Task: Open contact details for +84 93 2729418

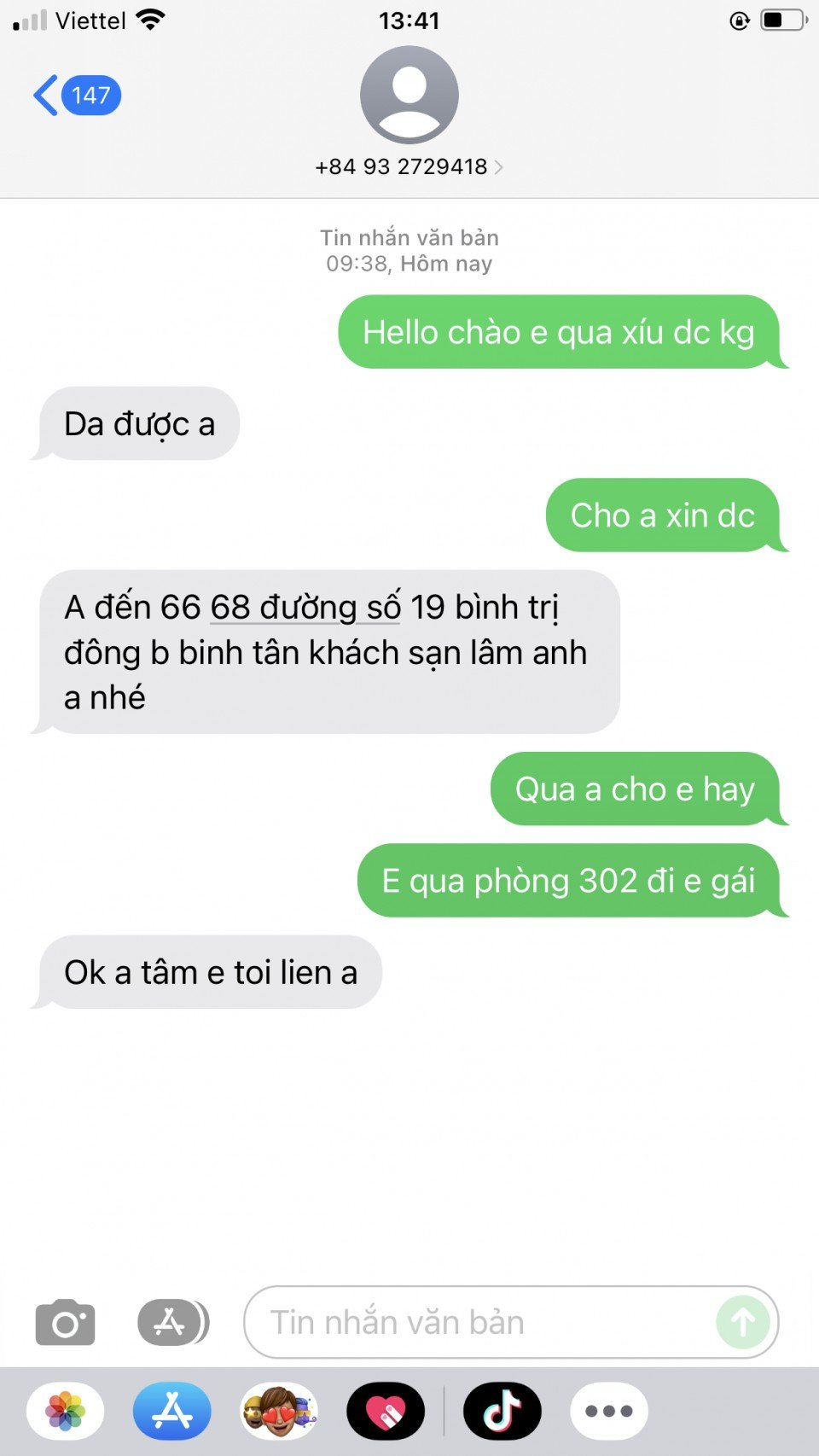Action: [x=409, y=166]
